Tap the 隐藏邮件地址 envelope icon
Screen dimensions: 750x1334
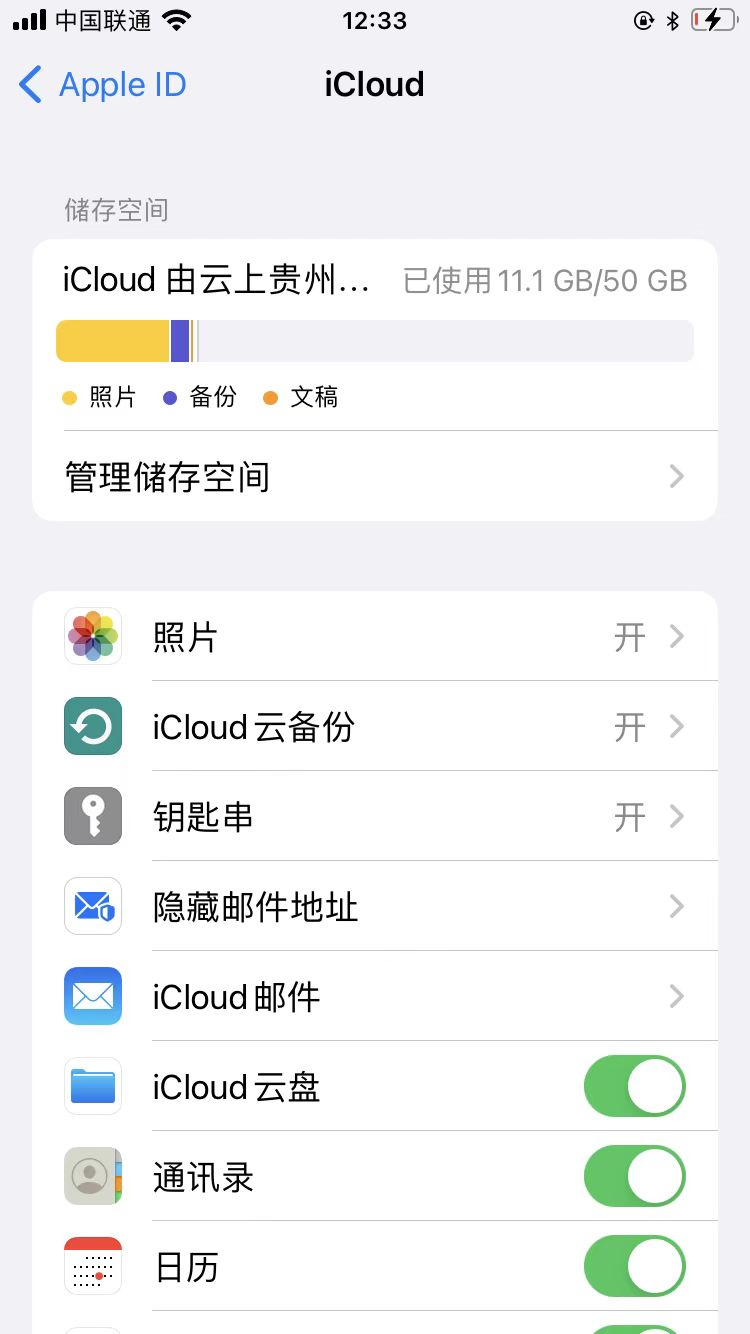click(92, 906)
